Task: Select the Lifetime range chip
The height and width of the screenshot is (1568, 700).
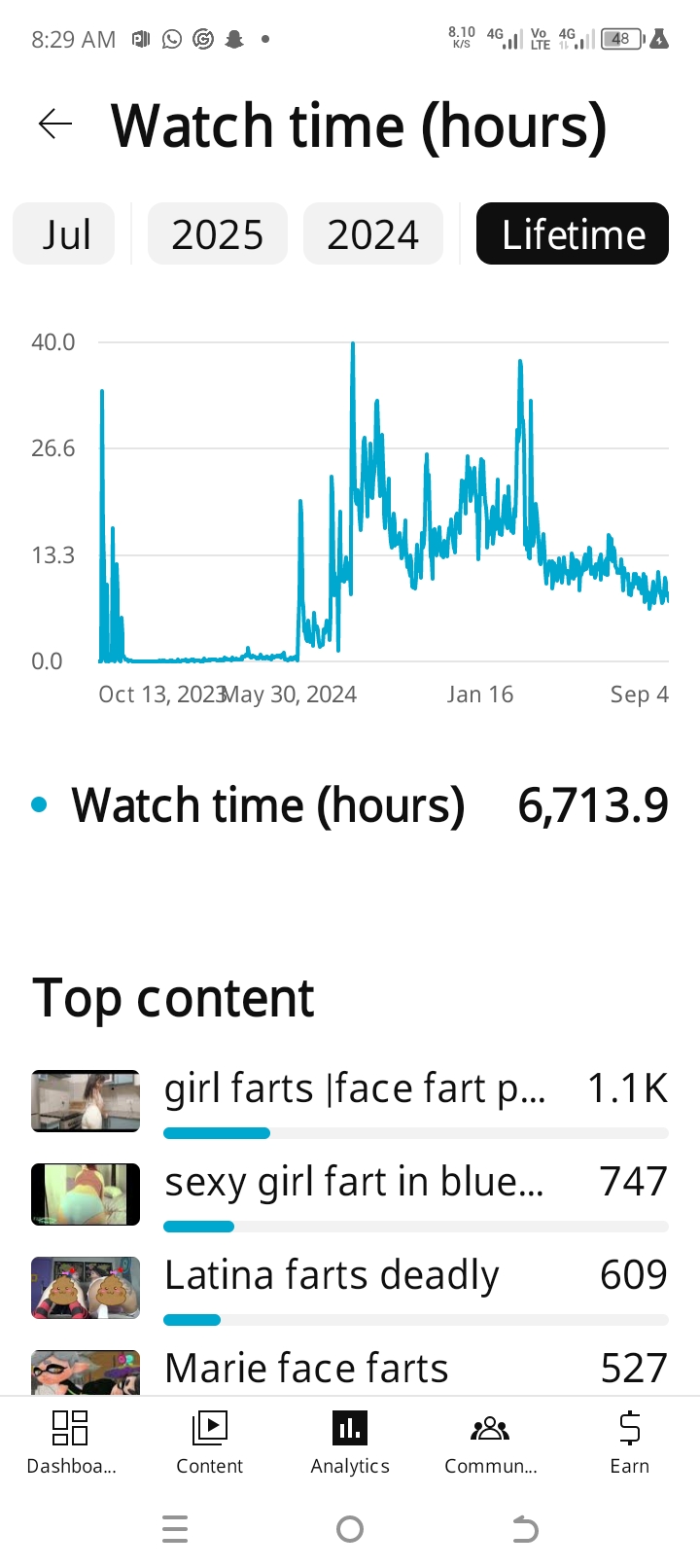Action: click(x=573, y=234)
